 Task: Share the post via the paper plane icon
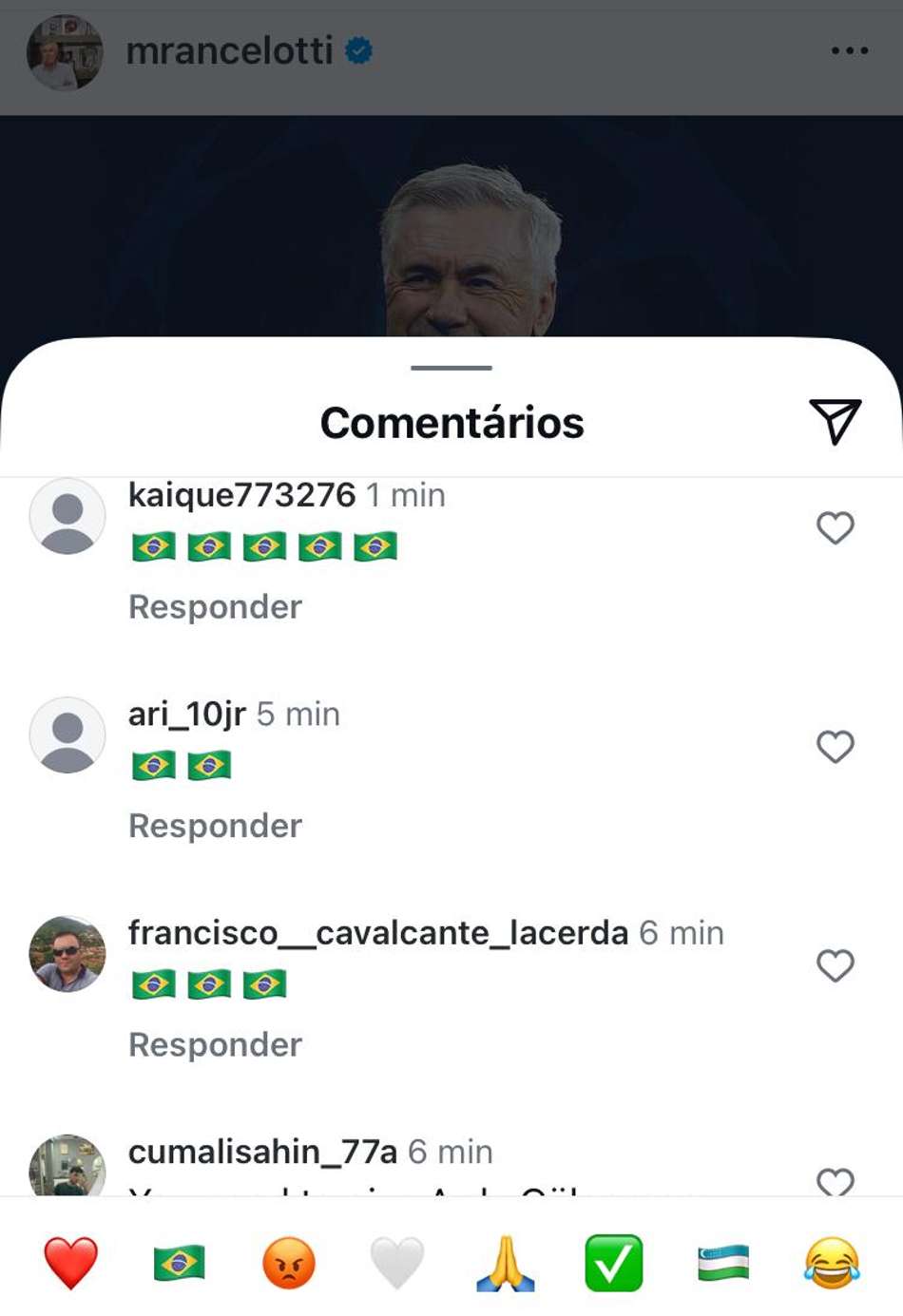click(x=835, y=422)
